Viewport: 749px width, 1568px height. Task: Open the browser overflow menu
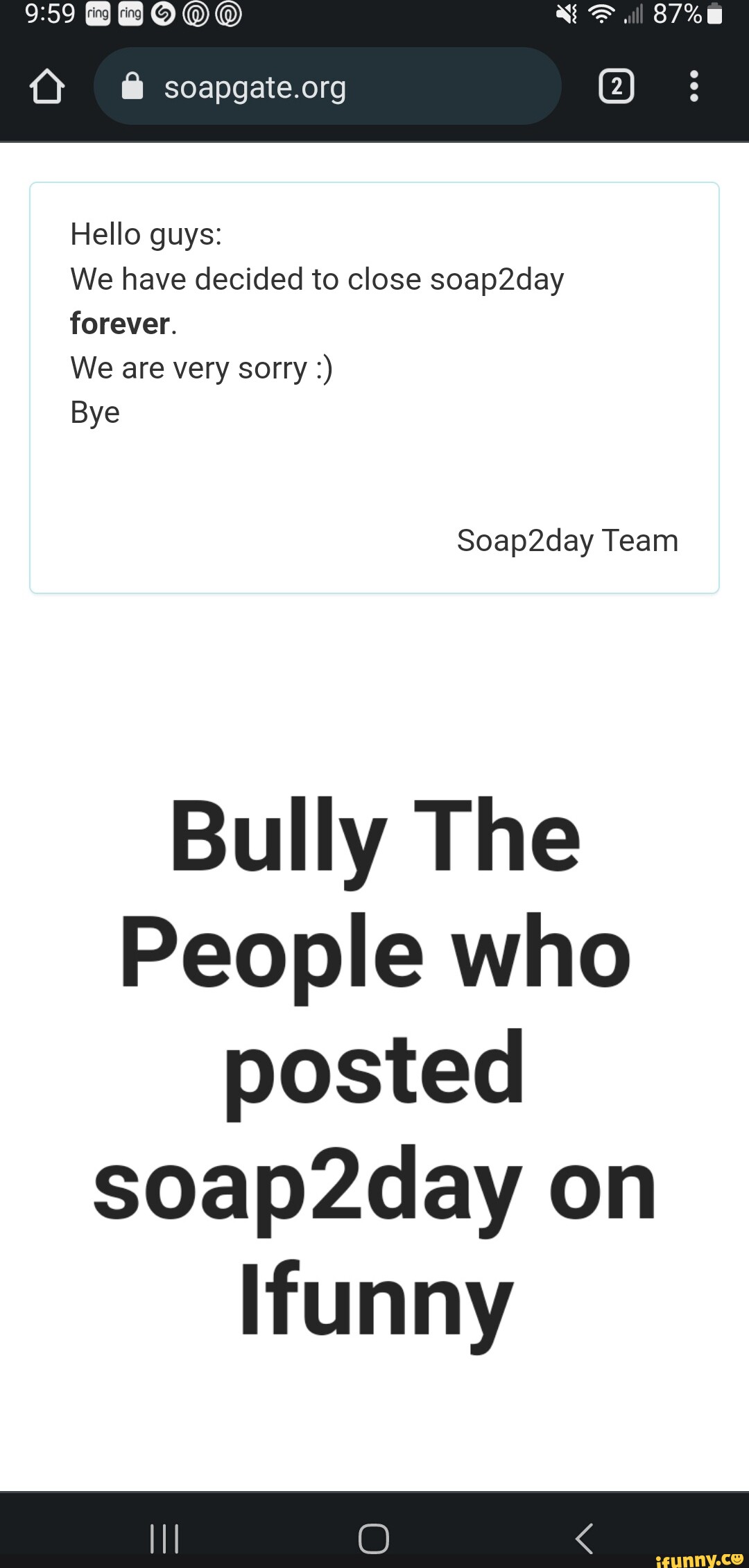tap(694, 87)
